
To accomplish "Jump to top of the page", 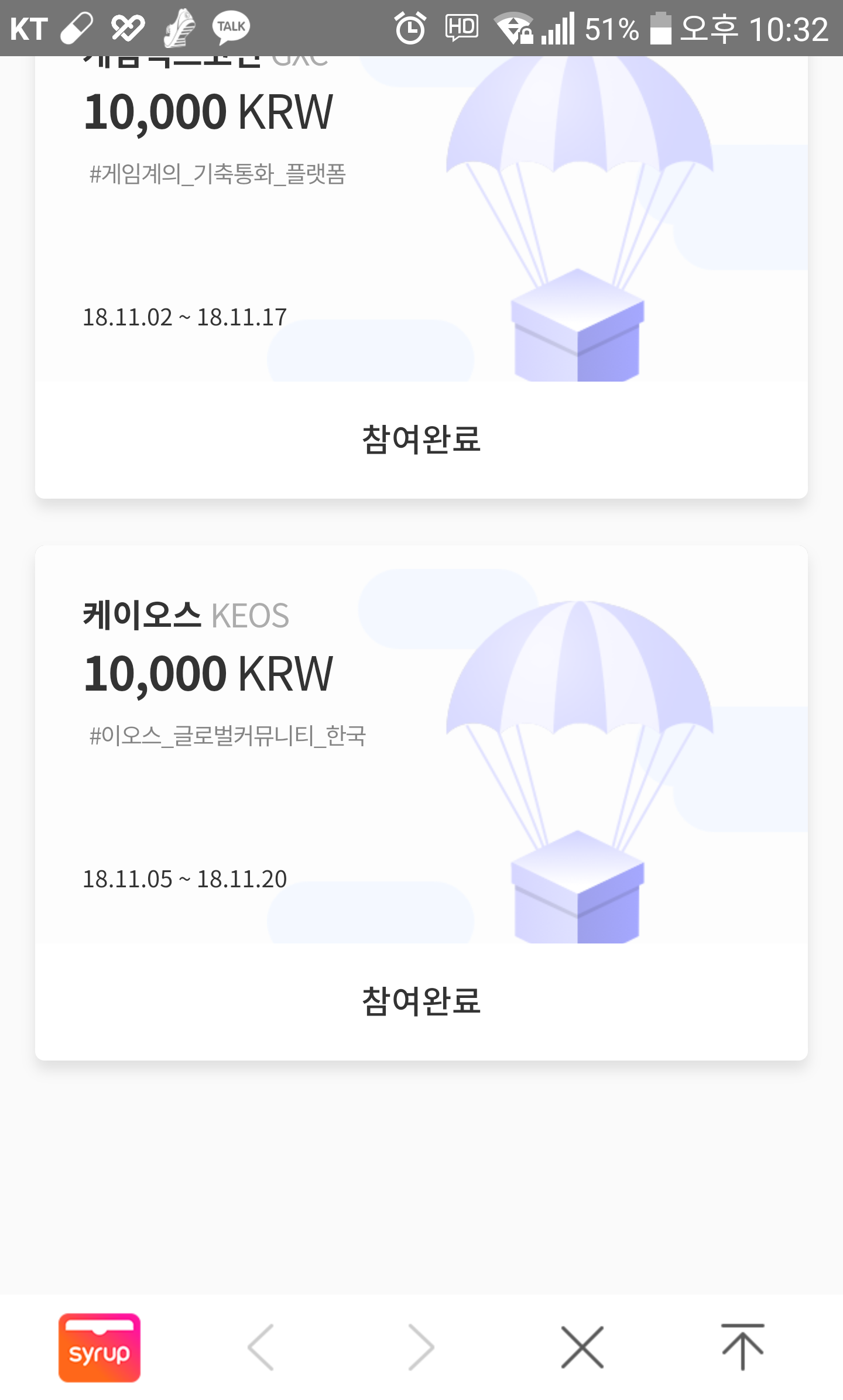I will coord(742,1347).
